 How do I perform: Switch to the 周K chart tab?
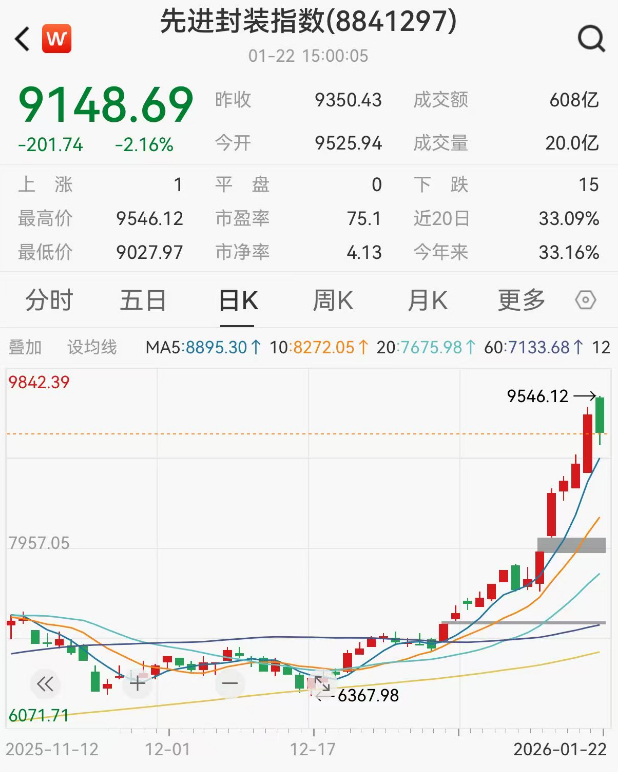(332, 299)
